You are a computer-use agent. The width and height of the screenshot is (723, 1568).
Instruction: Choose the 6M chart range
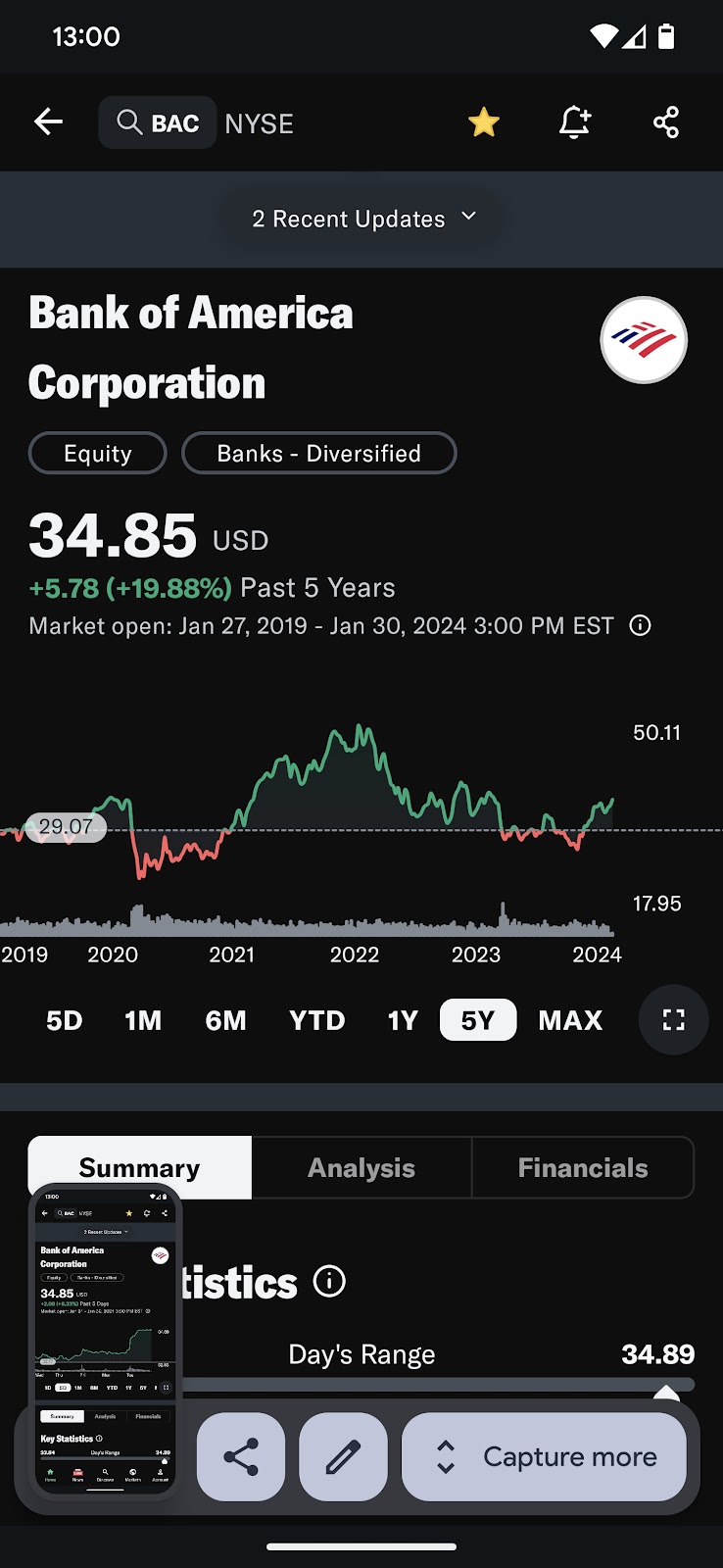[225, 1020]
